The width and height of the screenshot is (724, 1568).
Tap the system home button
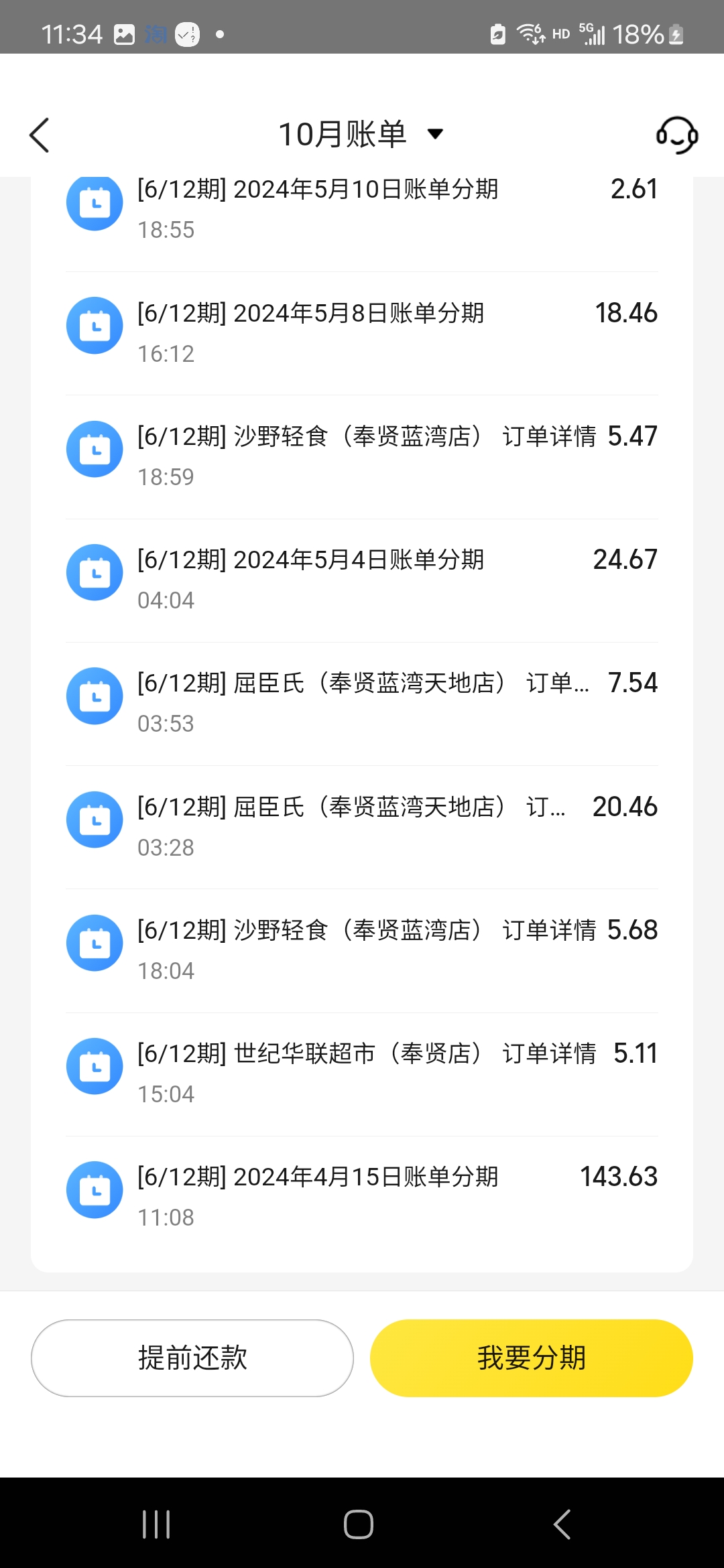(x=359, y=1524)
